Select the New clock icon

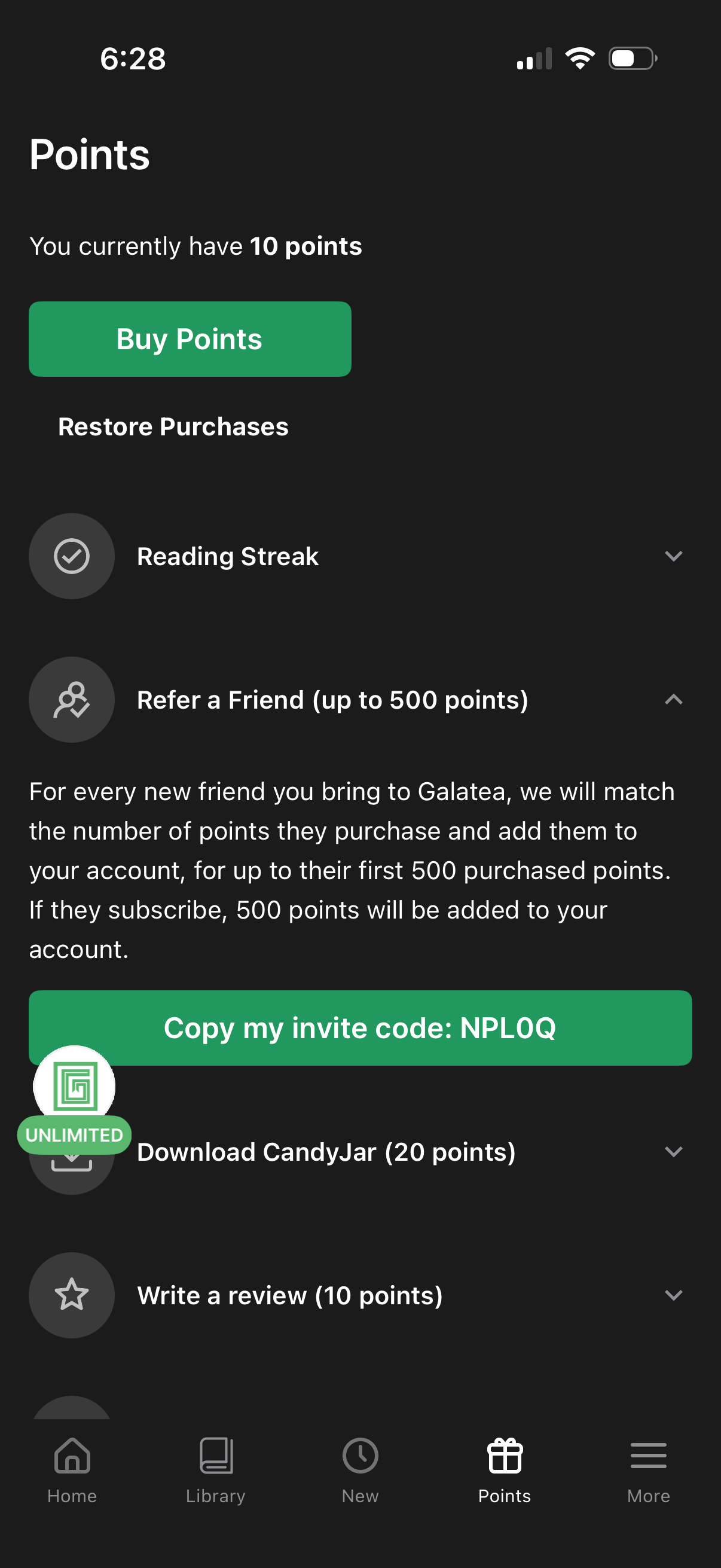point(360,1457)
